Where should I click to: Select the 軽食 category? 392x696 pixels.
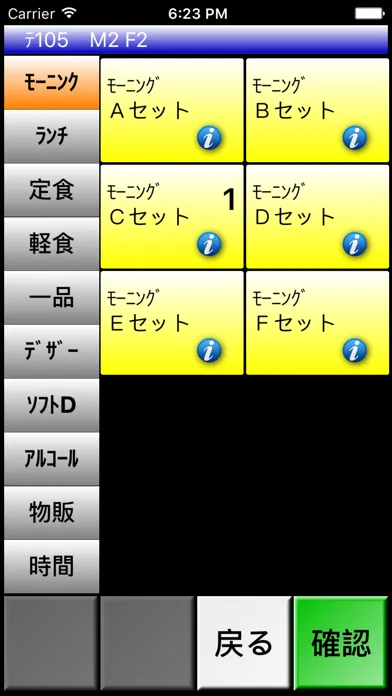(51, 244)
